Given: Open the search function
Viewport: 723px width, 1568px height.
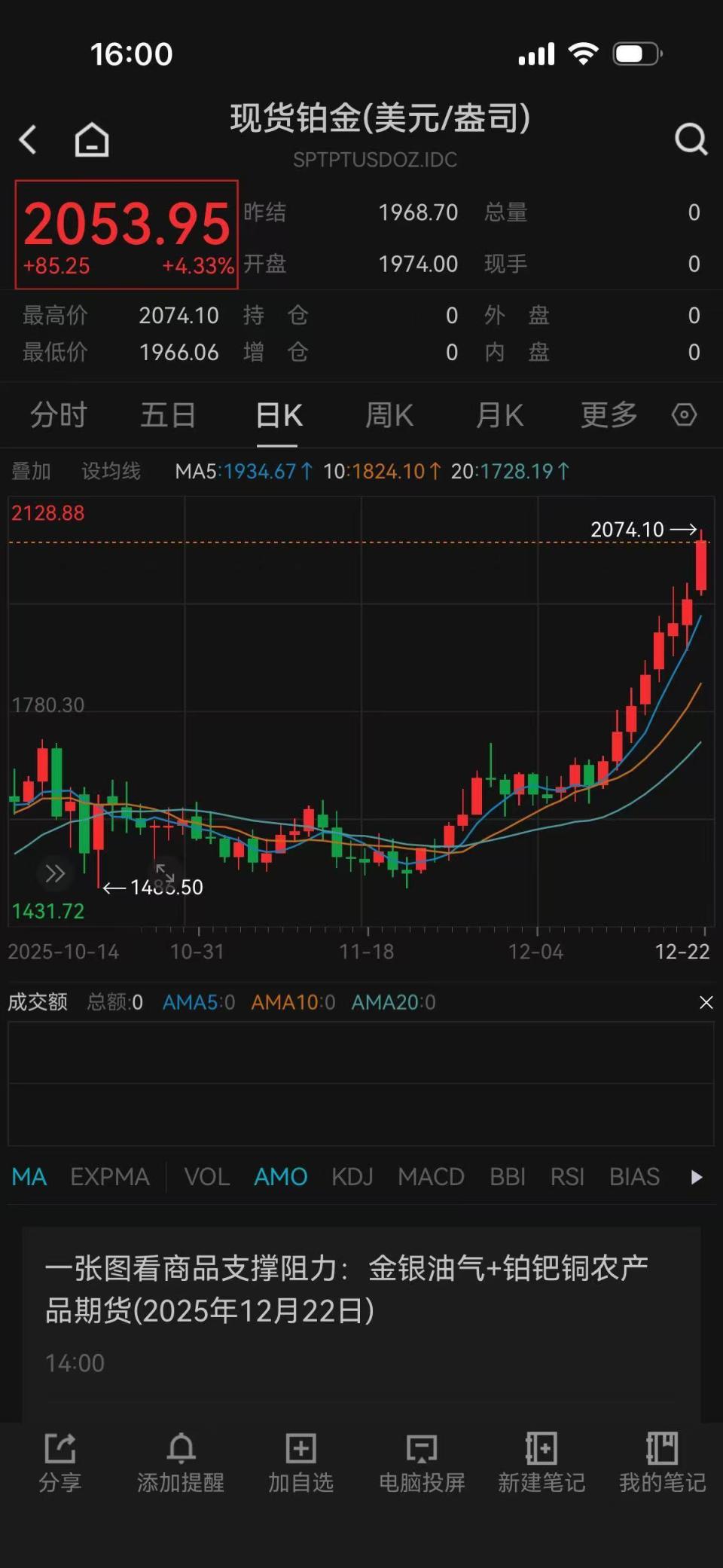Looking at the screenshot, I should (691, 139).
